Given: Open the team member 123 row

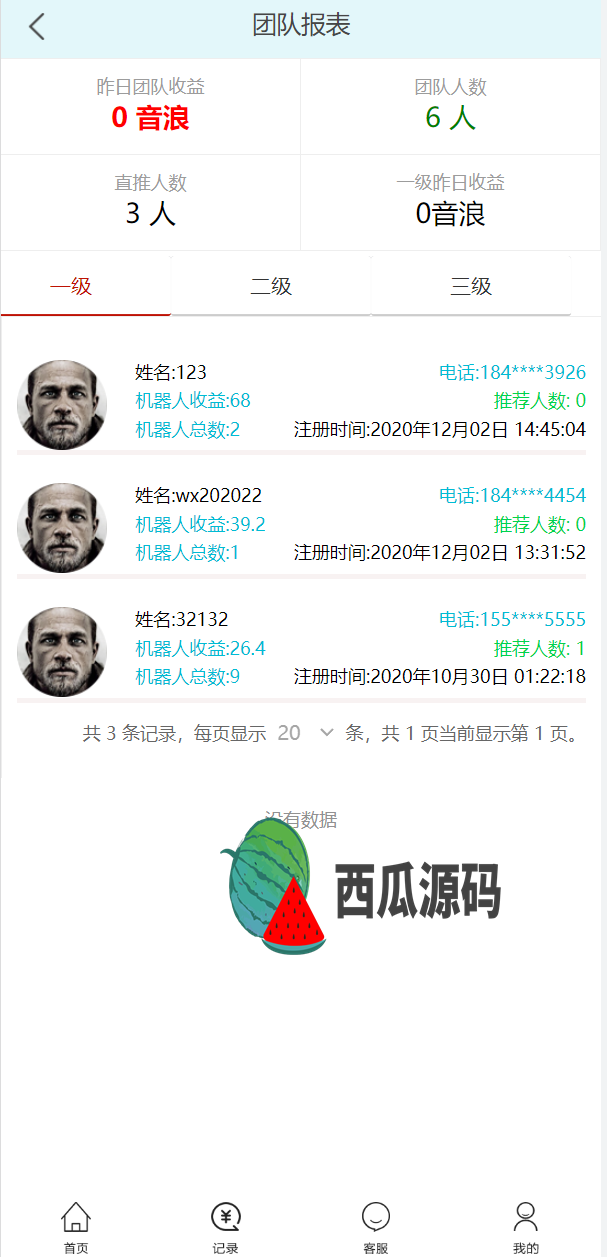Looking at the screenshot, I should coord(301,402).
